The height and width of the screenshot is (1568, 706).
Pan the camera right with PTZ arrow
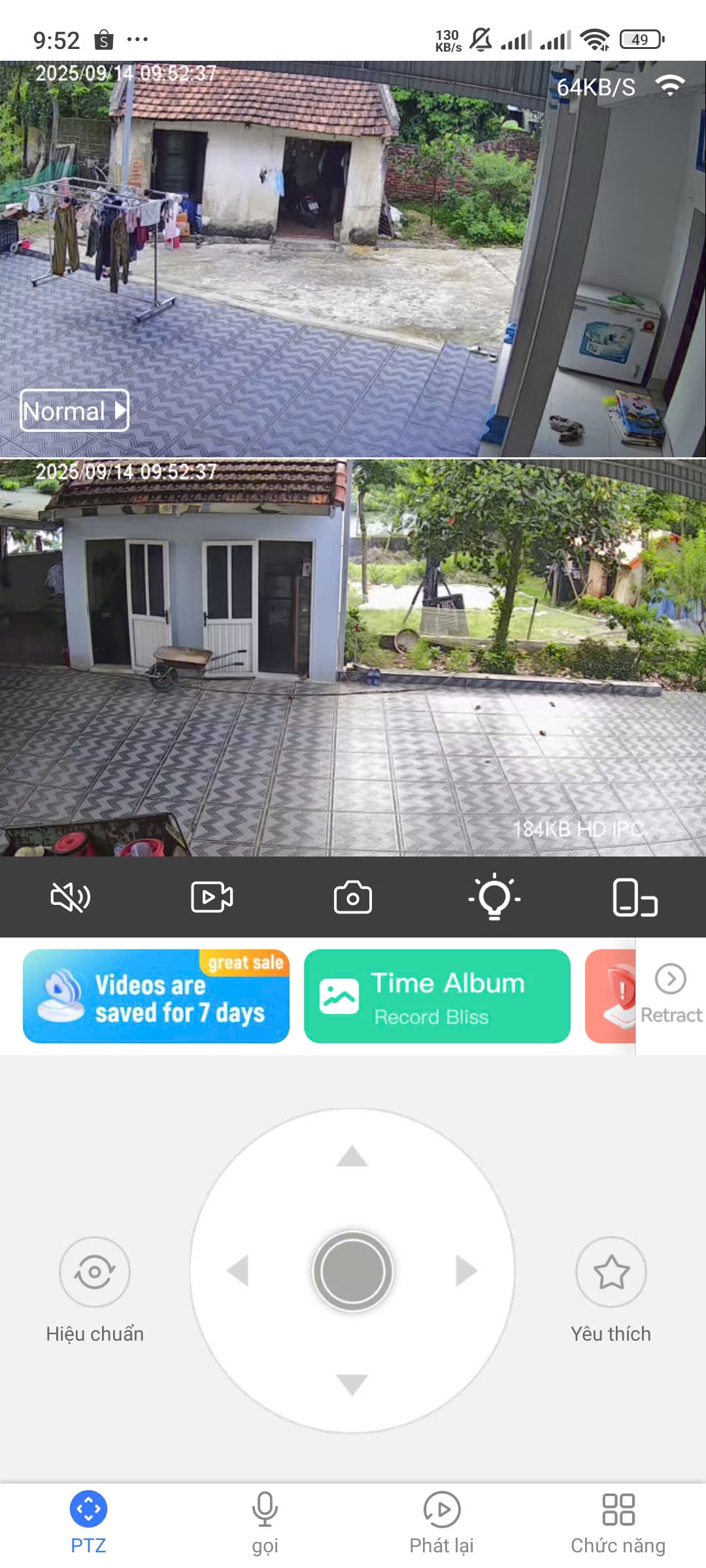point(466,1271)
